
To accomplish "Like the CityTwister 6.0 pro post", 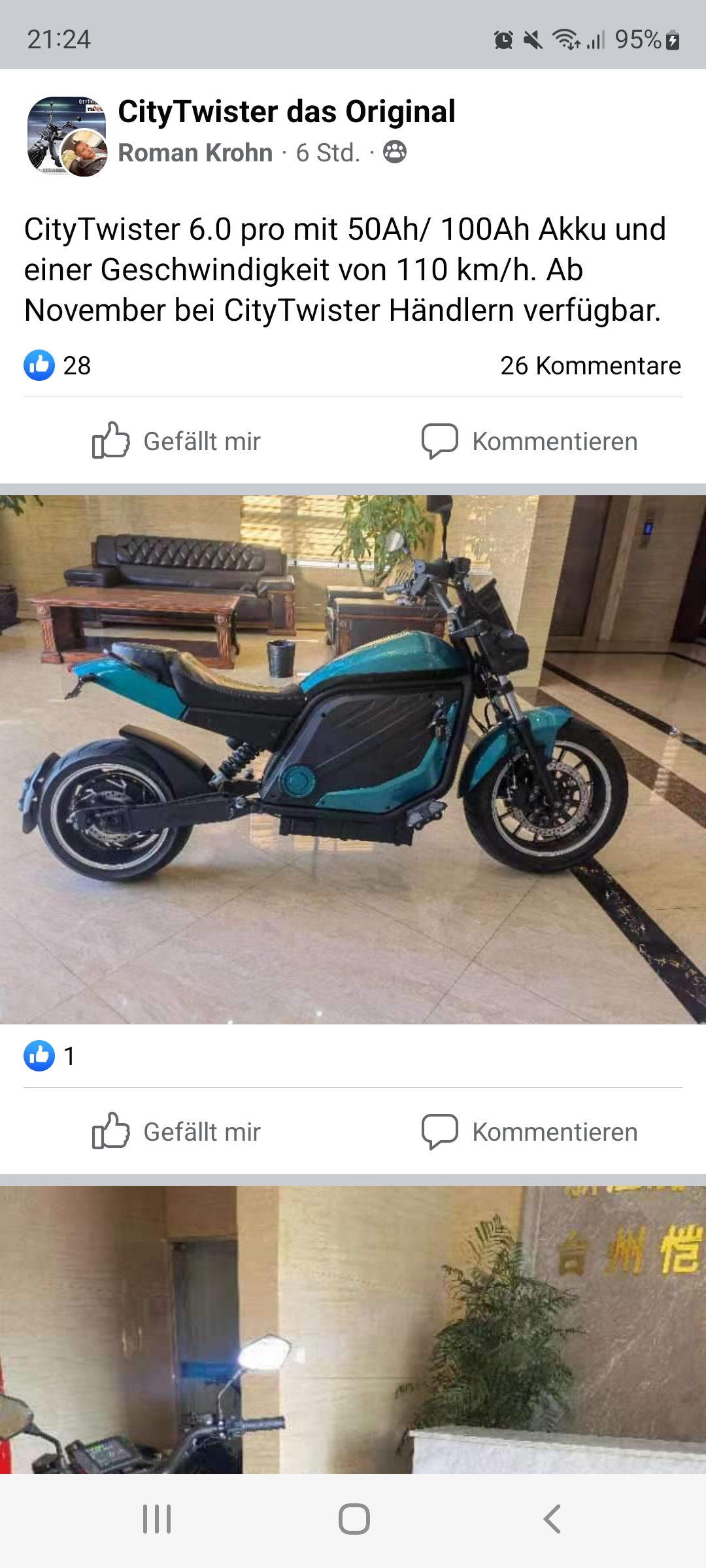I will (x=176, y=441).
